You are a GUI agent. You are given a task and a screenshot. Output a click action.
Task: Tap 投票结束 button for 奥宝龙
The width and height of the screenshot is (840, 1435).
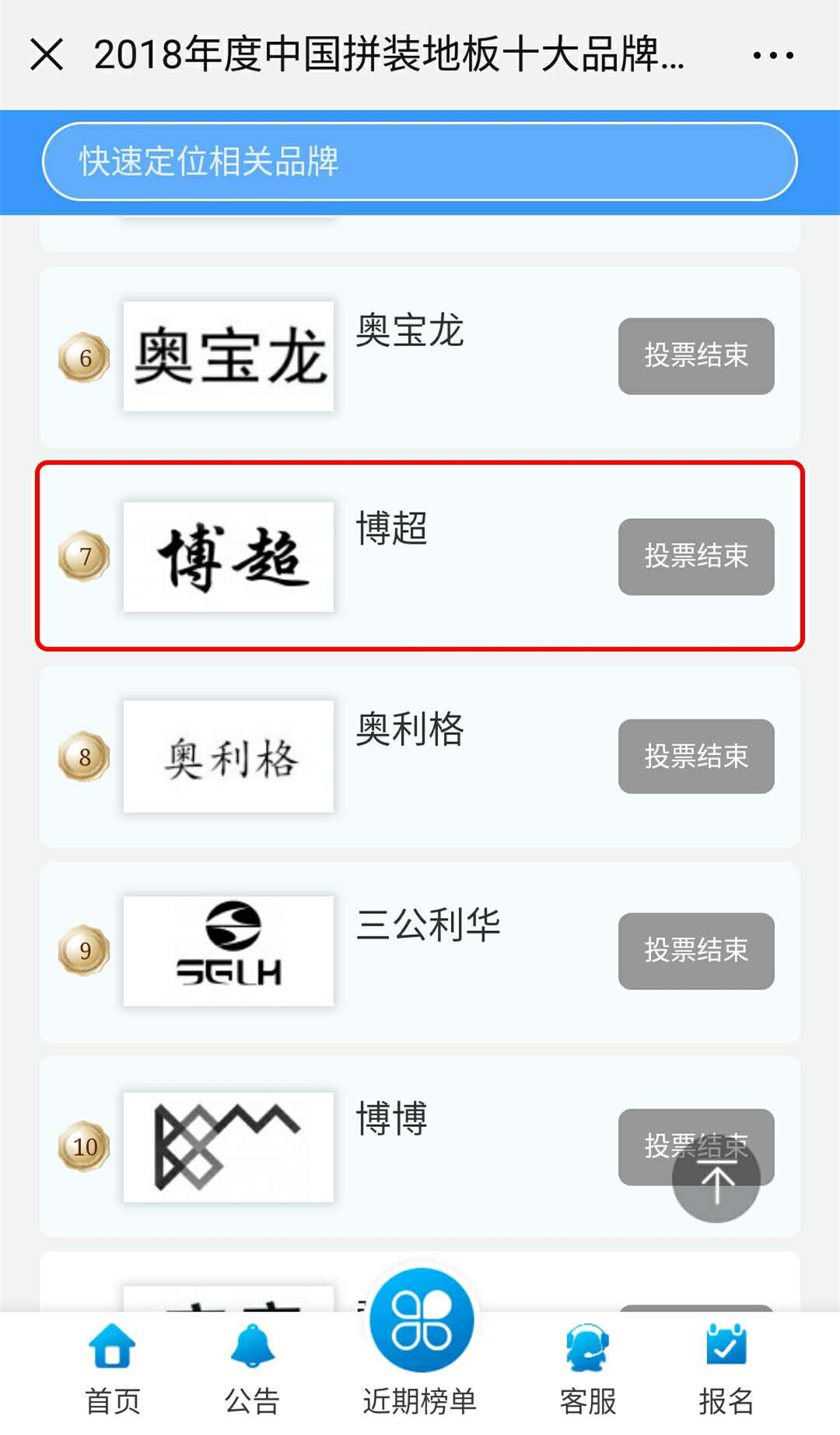[x=695, y=356]
